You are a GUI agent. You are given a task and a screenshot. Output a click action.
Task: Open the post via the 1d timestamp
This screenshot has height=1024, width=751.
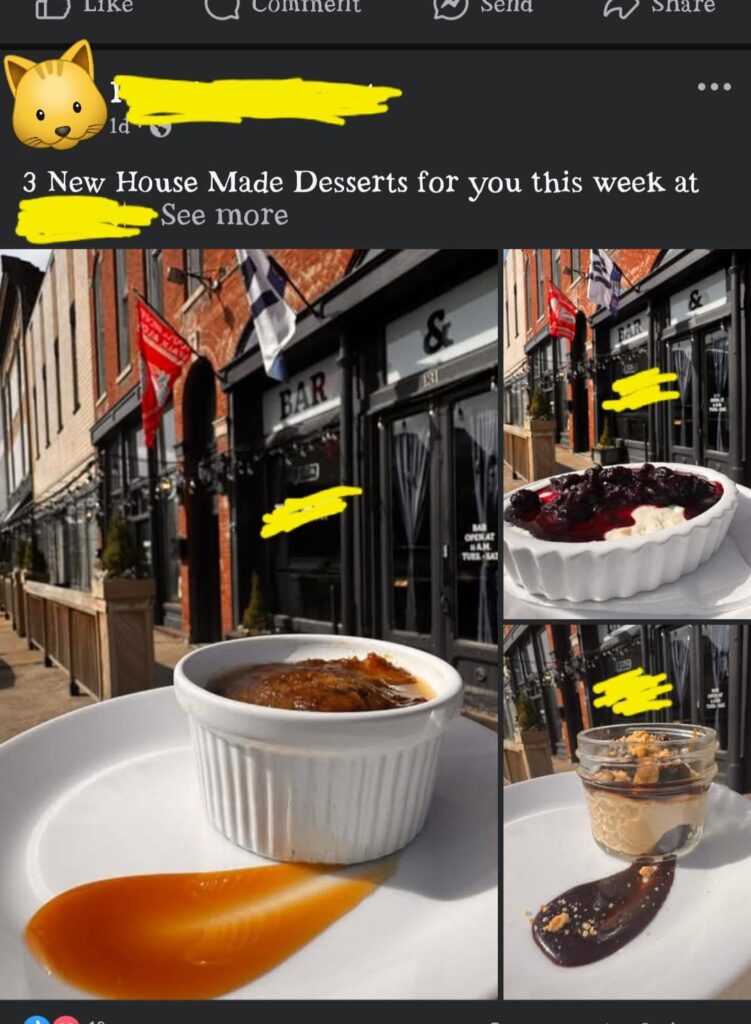point(119,126)
